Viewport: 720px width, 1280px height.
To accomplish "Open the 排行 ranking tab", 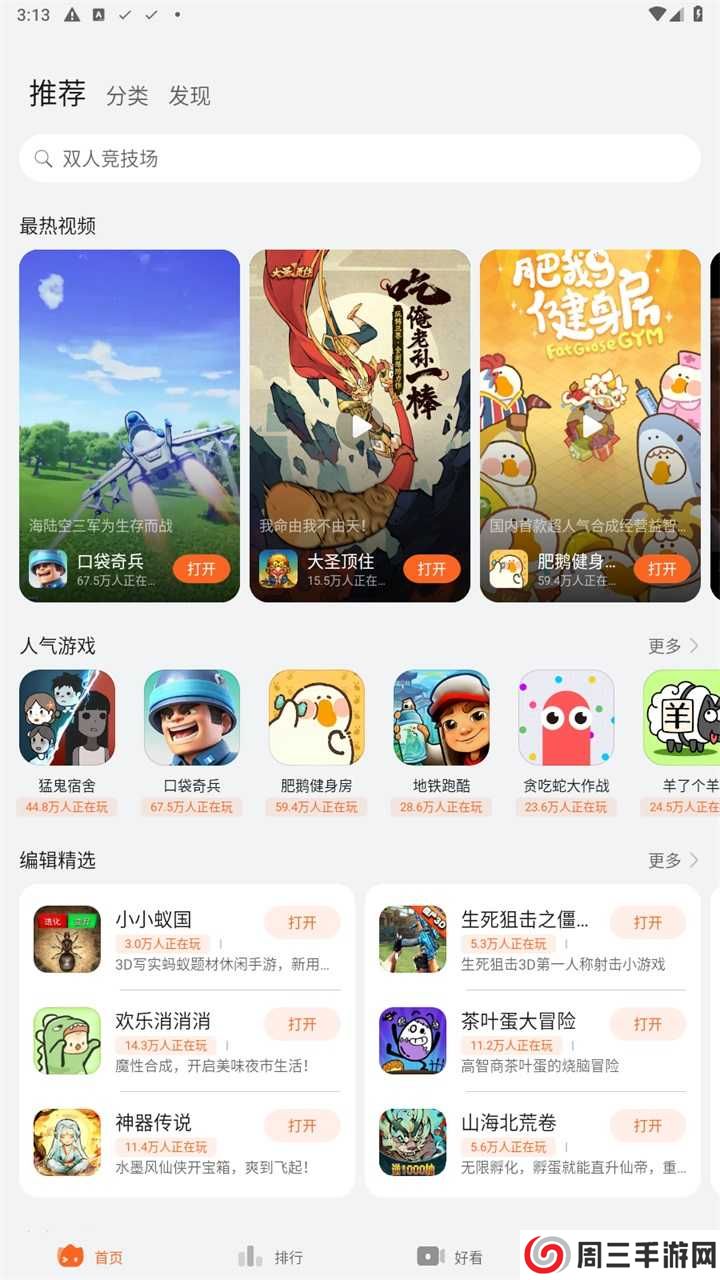I will 273,1257.
